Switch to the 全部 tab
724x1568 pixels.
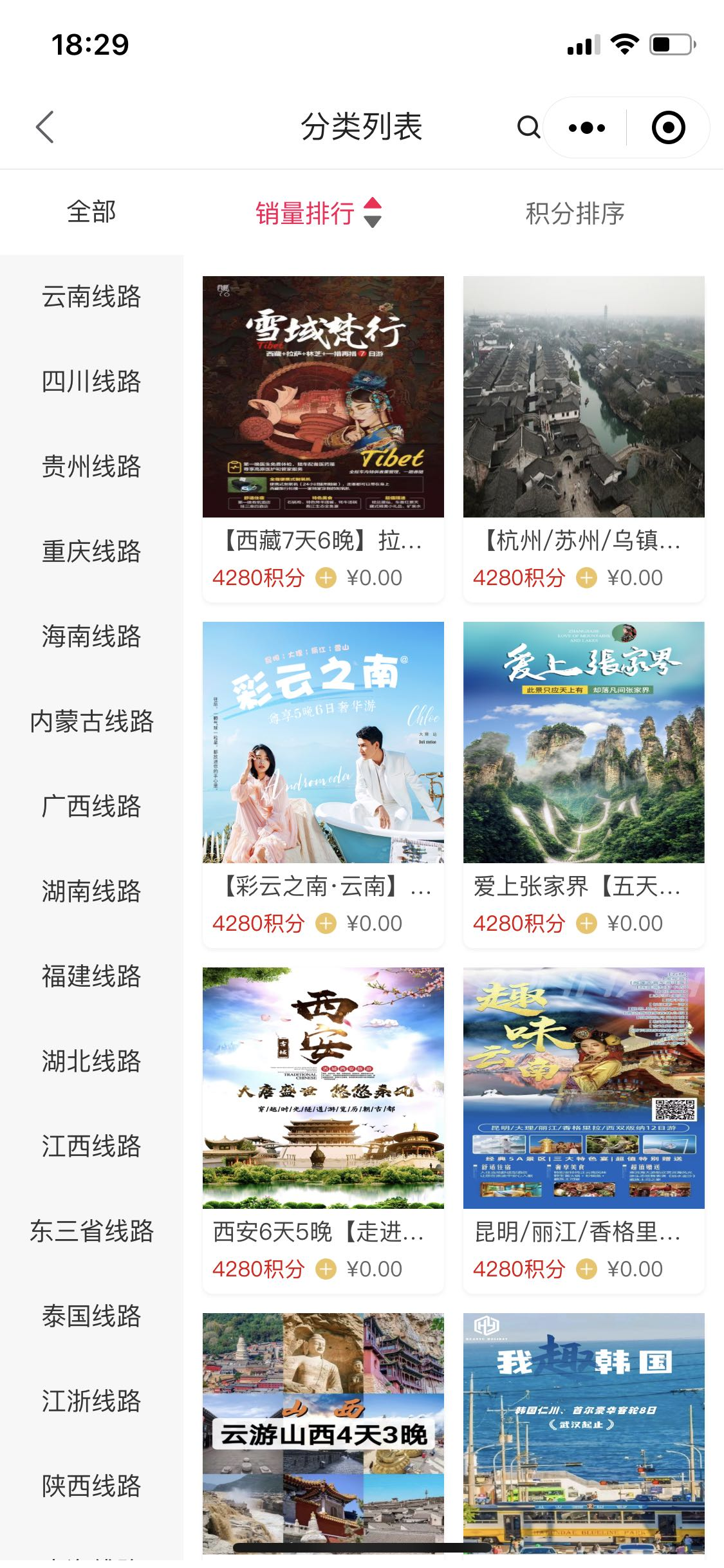coord(91,212)
